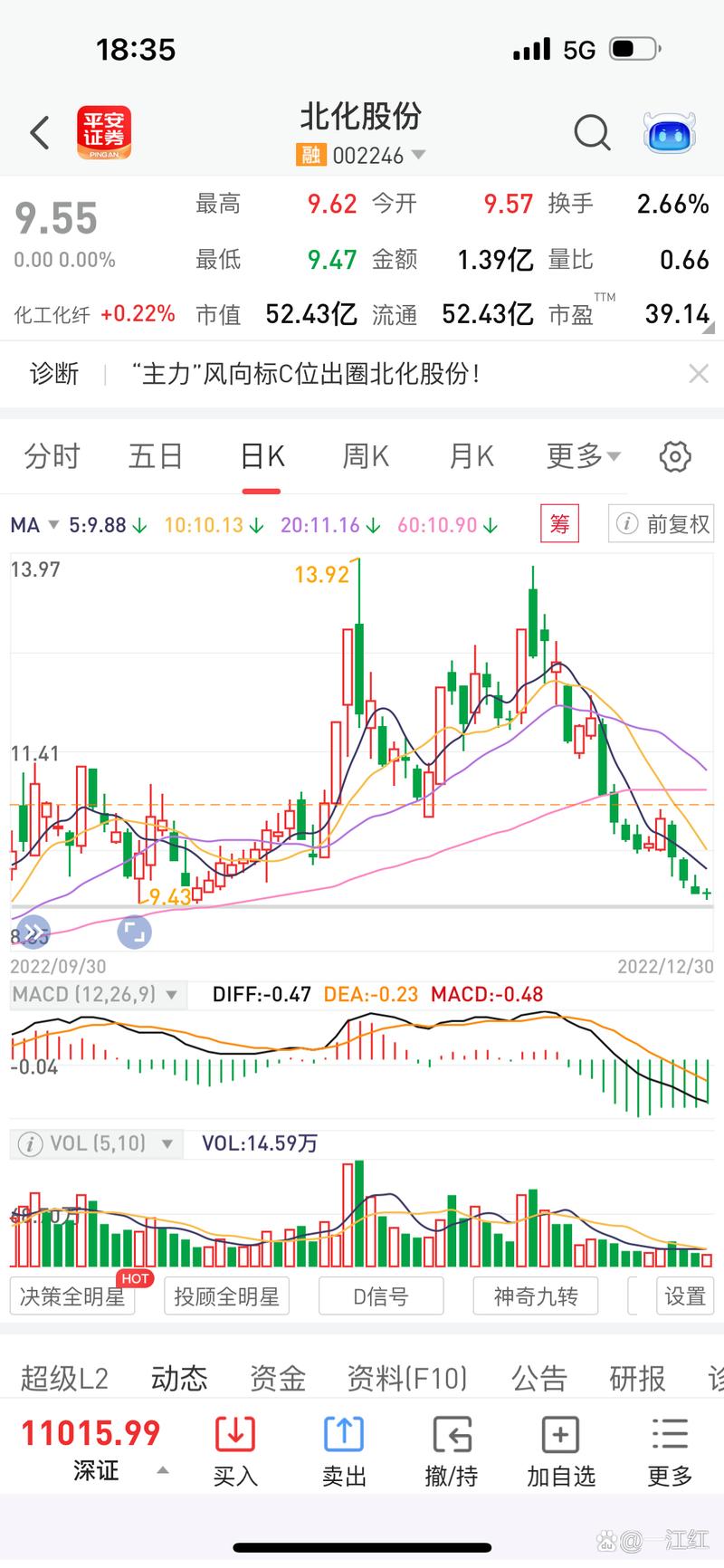This screenshot has width=724, height=1568.
Task: Tap 卖出 to sell the stock
Action: 344,1451
